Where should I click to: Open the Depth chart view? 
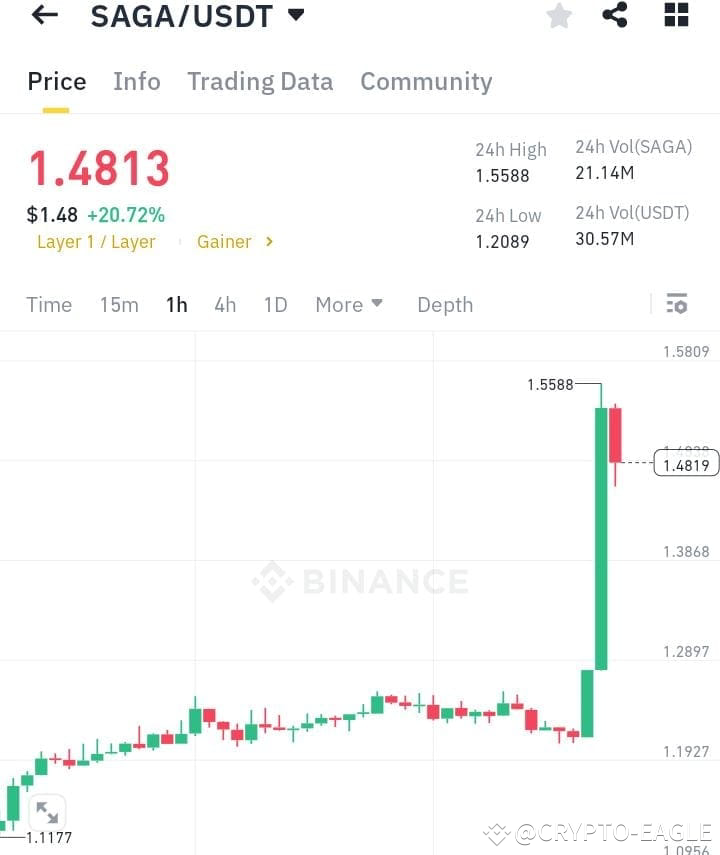pos(445,305)
